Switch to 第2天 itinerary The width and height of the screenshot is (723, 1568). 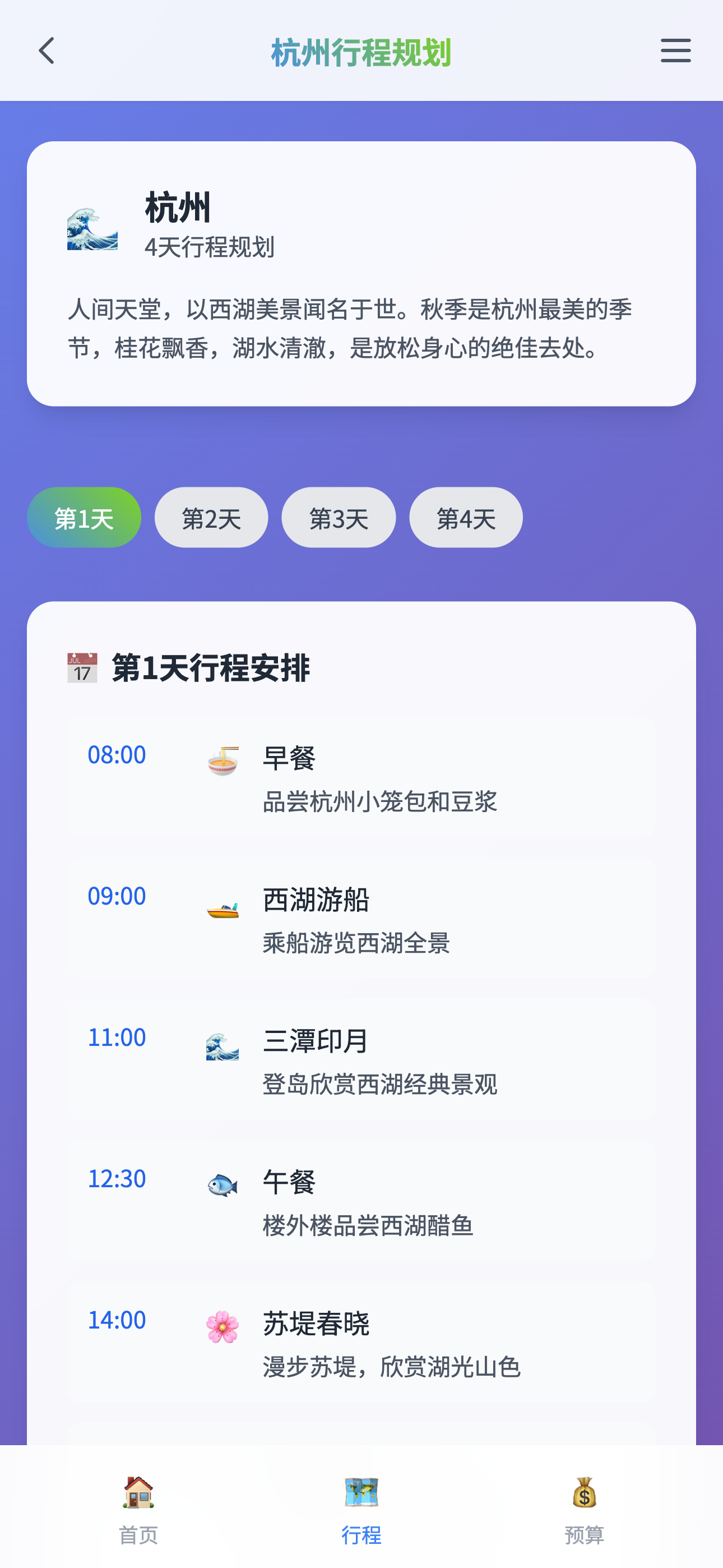point(211,518)
